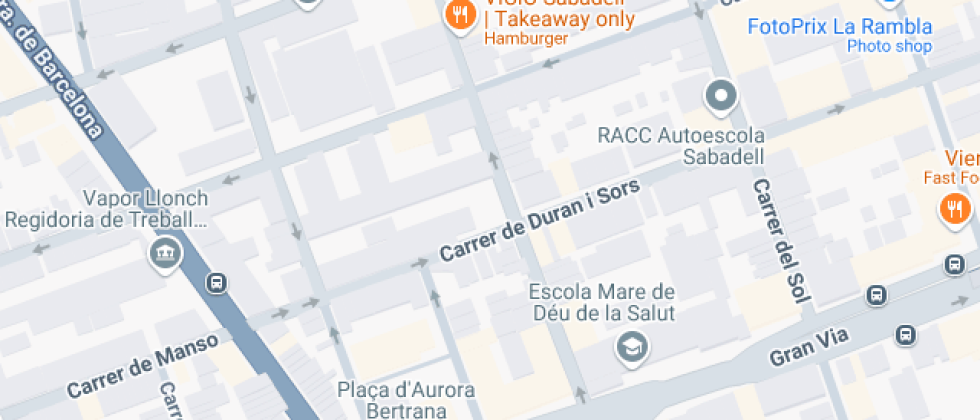
Task: Open the Viena fast food restaurant marker
Action: [953, 209]
